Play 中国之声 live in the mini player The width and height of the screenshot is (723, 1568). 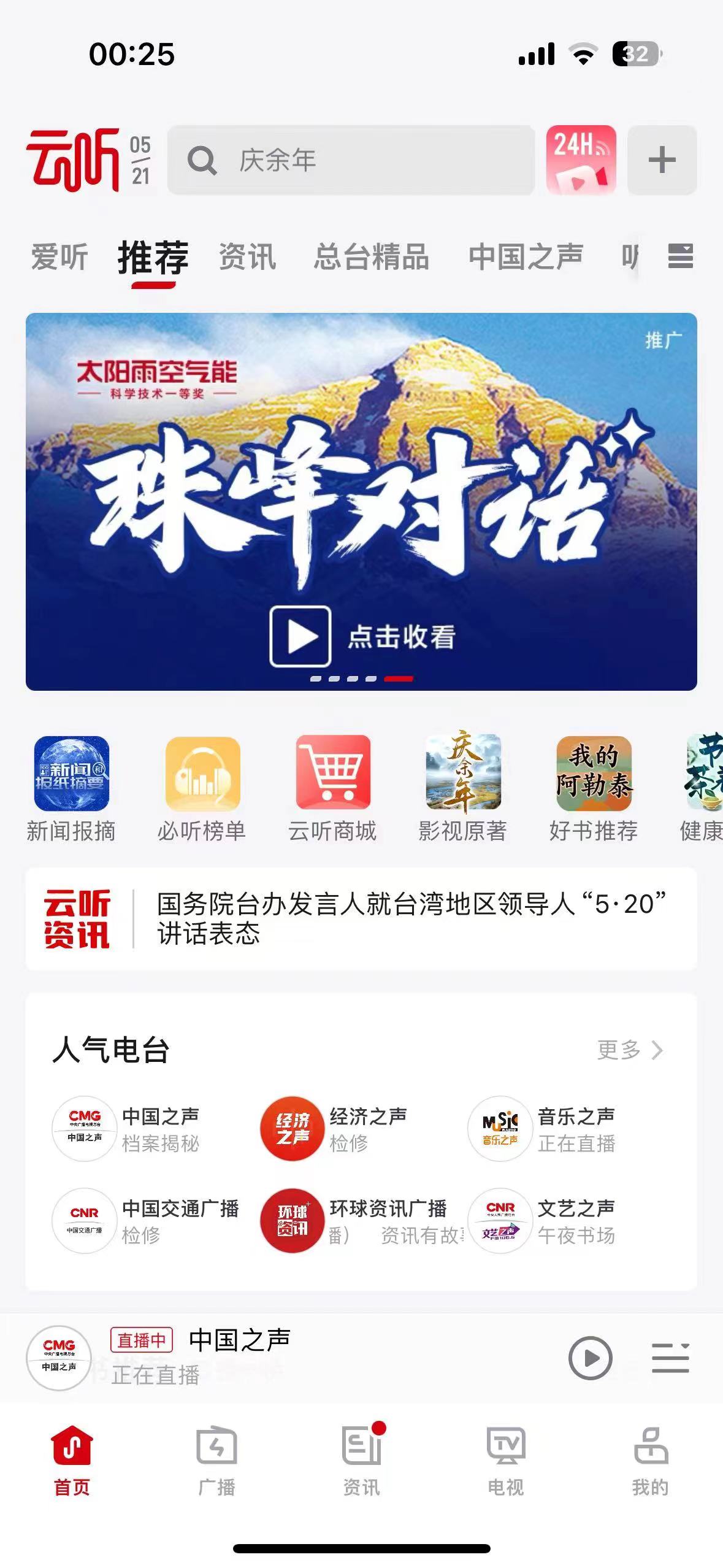tap(590, 1358)
